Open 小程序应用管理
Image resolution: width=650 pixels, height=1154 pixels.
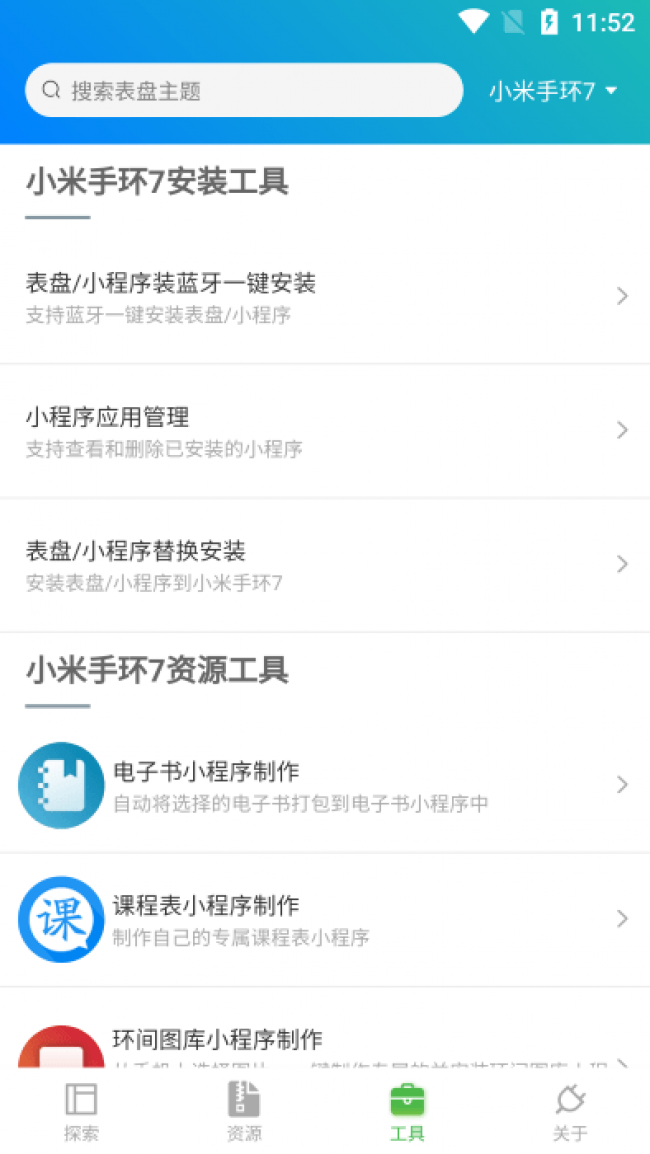[x=325, y=431]
